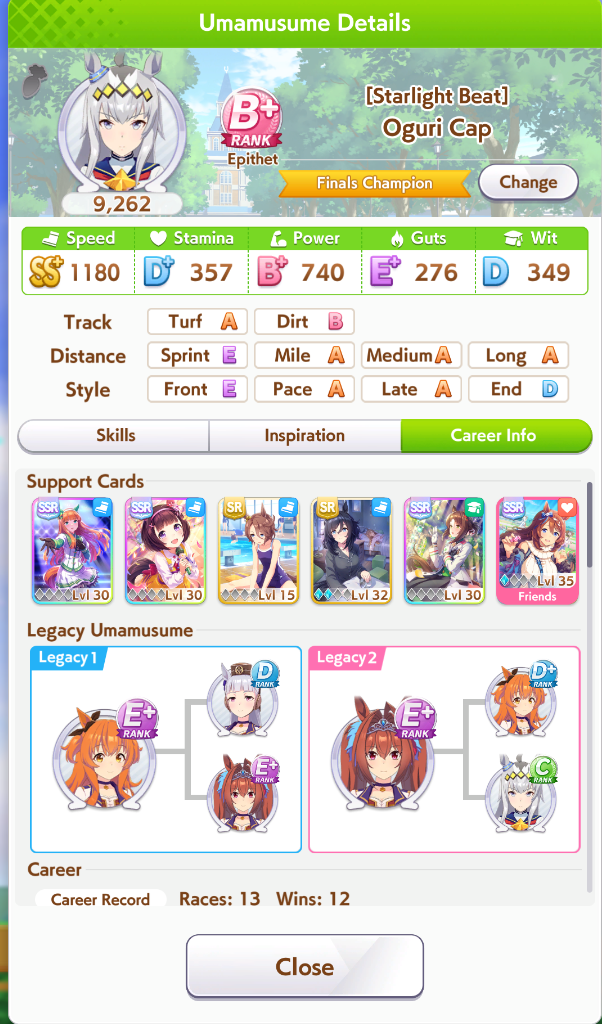Open the Inspiration tab
The image size is (602, 1024).
304,436
